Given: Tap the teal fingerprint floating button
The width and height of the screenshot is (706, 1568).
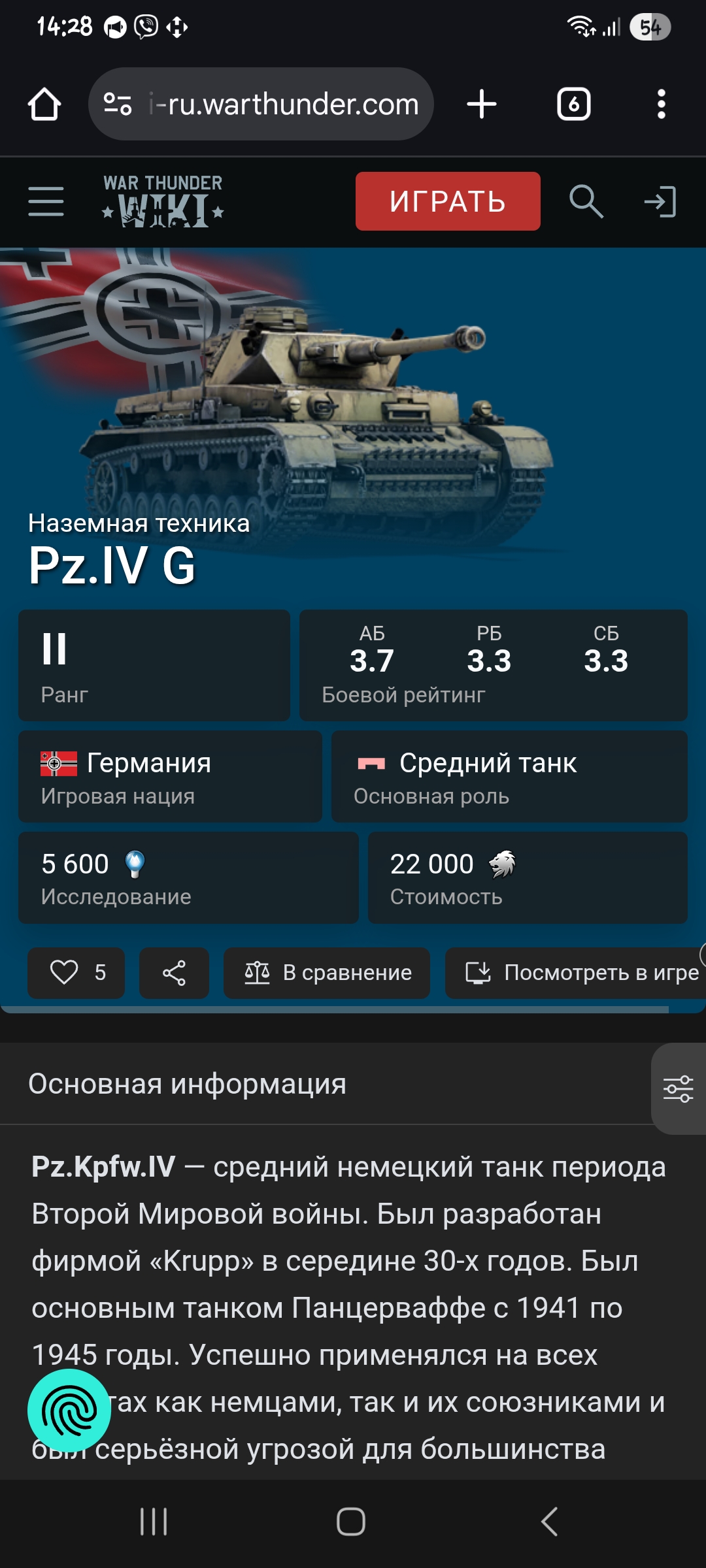Looking at the screenshot, I should point(69,1411).
